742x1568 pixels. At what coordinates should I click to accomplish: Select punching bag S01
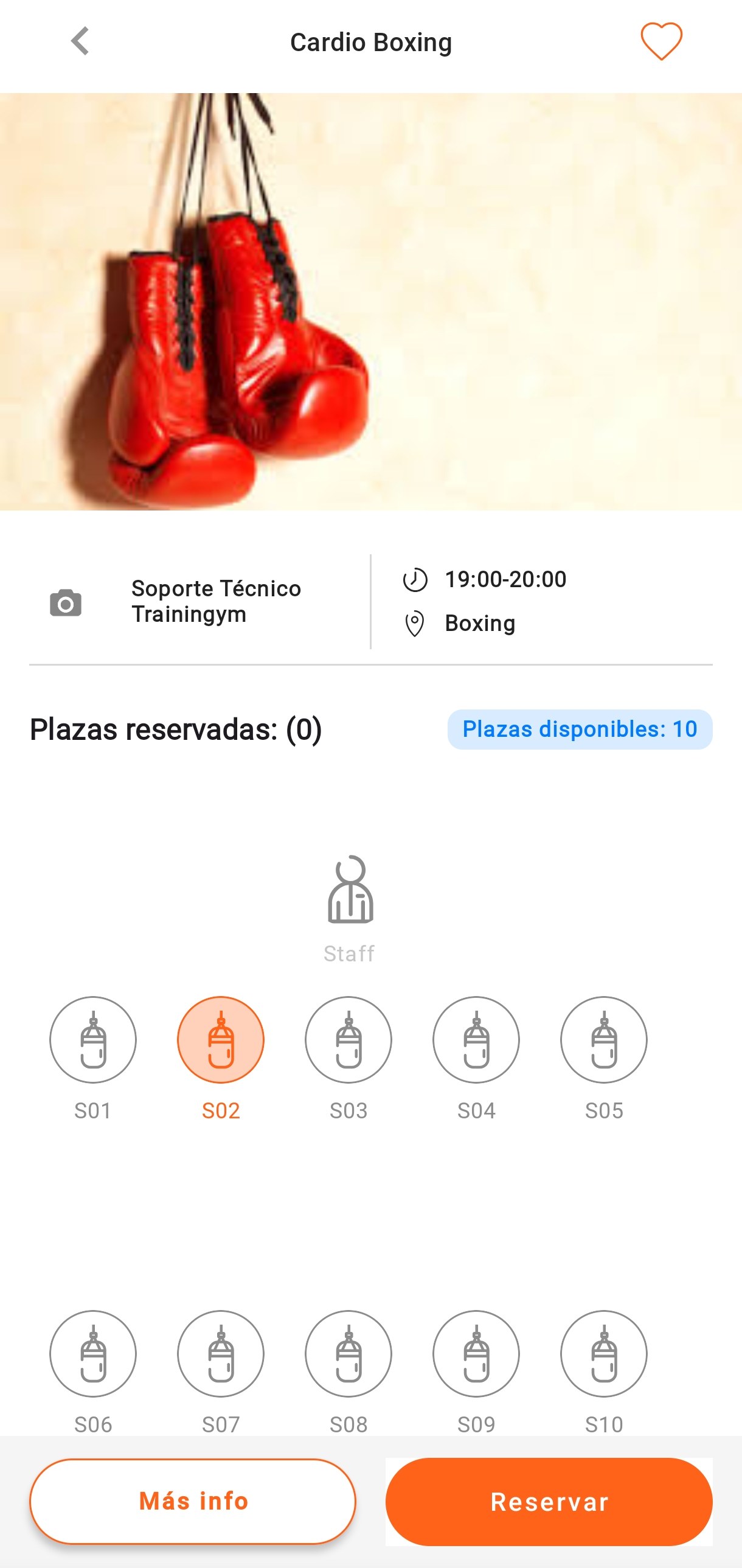93,1040
